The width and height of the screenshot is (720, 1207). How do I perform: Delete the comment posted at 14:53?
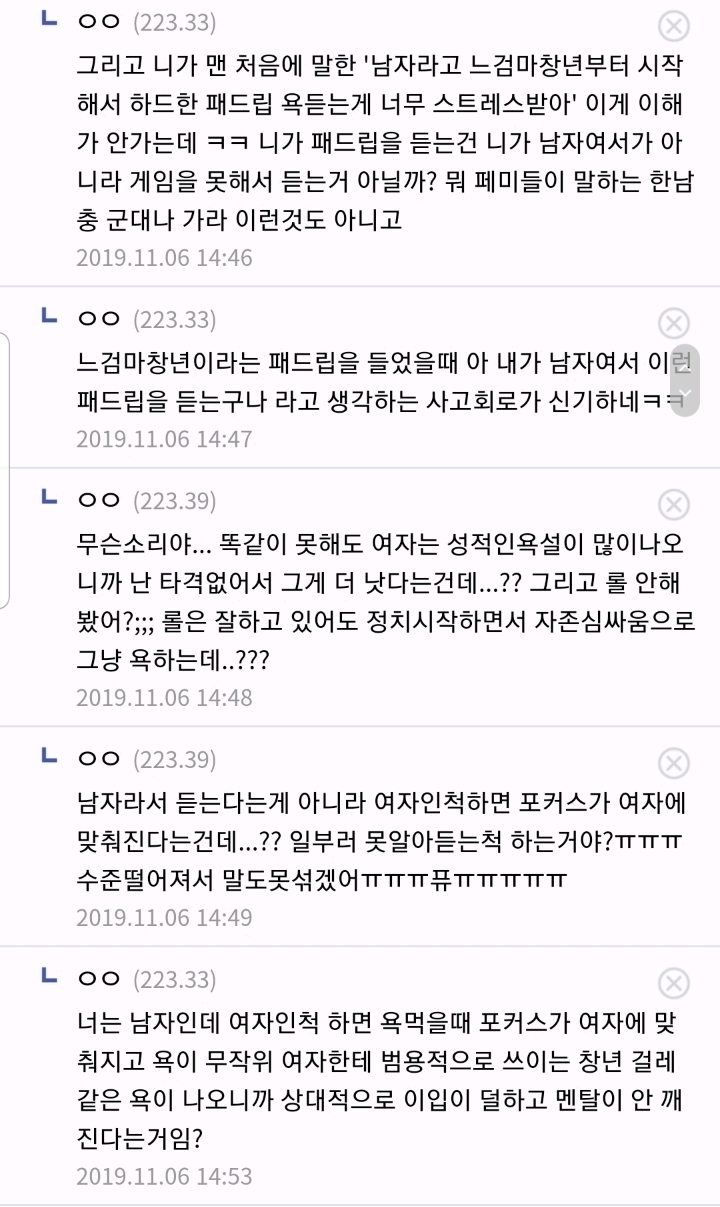(x=675, y=982)
